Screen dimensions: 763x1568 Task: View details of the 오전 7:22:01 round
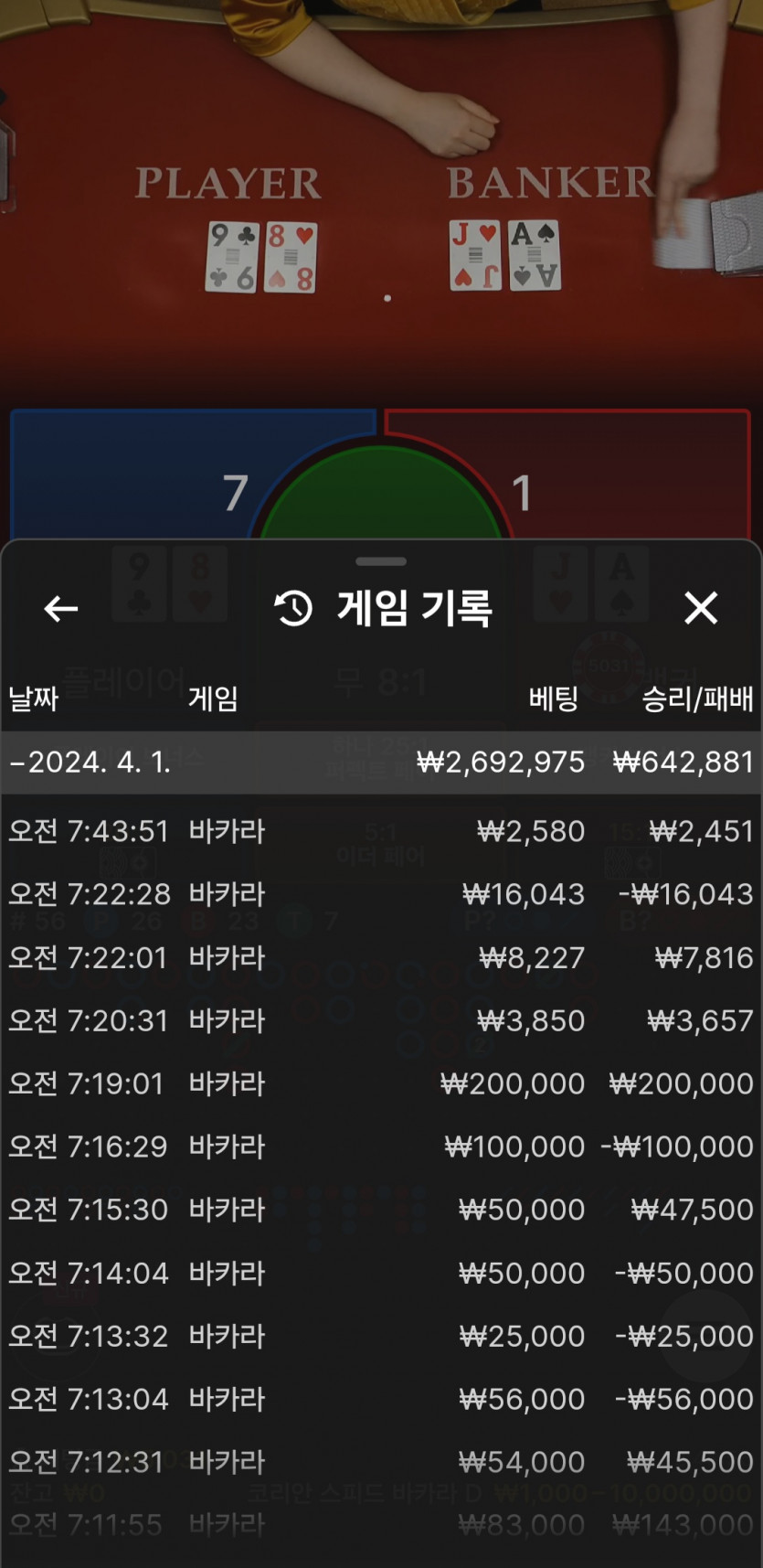381,958
